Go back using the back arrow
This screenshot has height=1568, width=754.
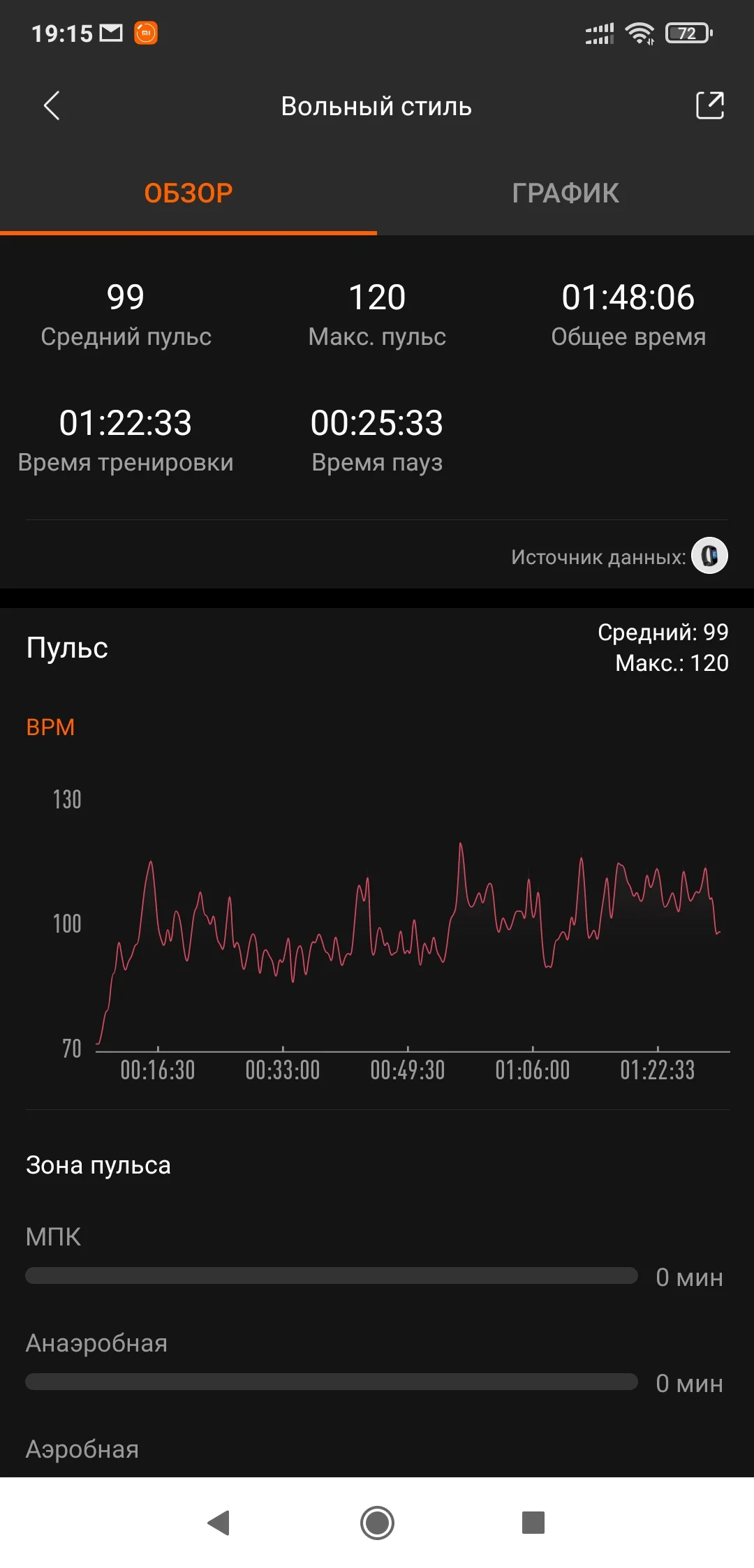(51, 106)
